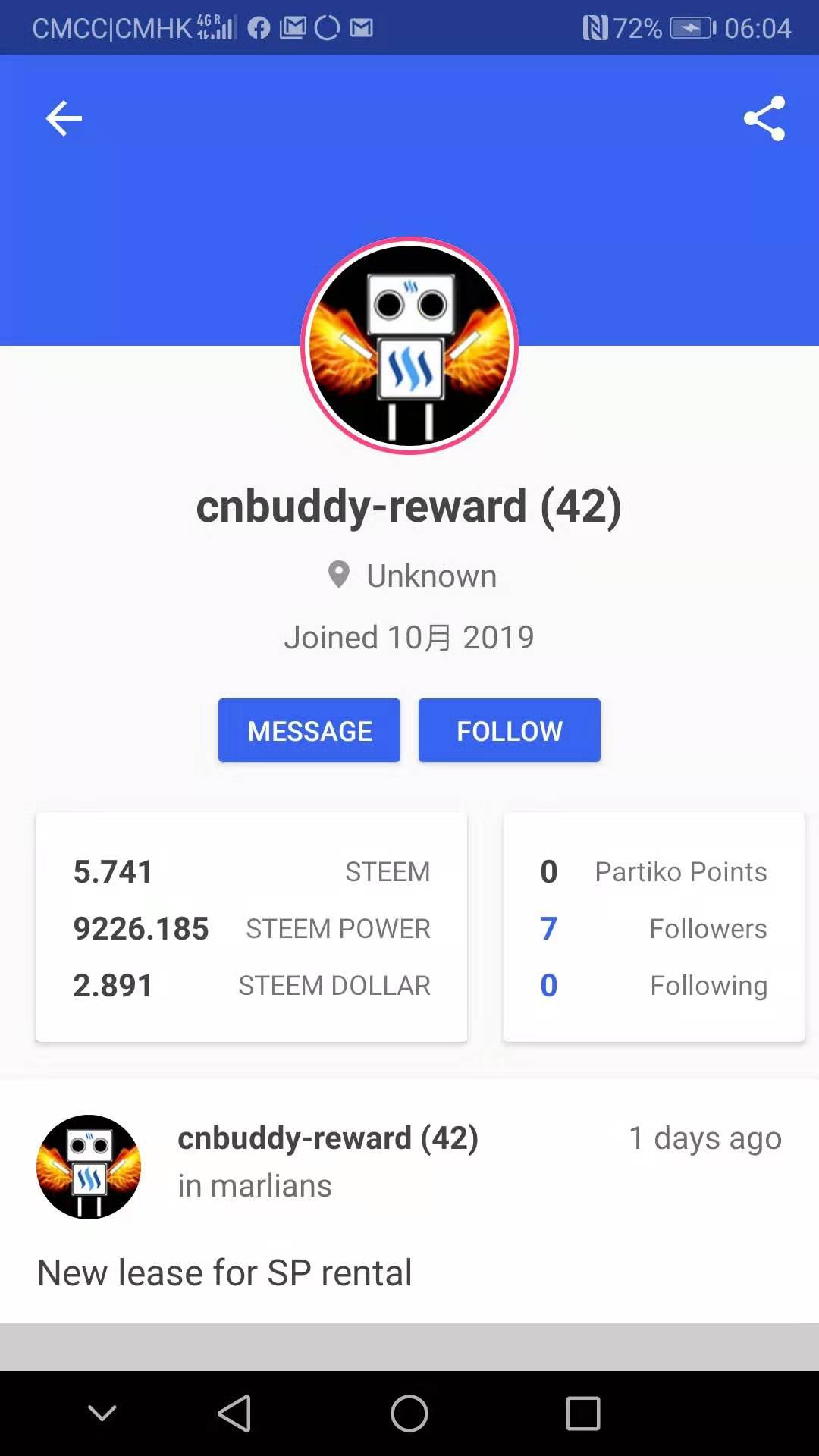819x1456 pixels.
Task: View the 7 Followers list
Action: click(x=654, y=928)
